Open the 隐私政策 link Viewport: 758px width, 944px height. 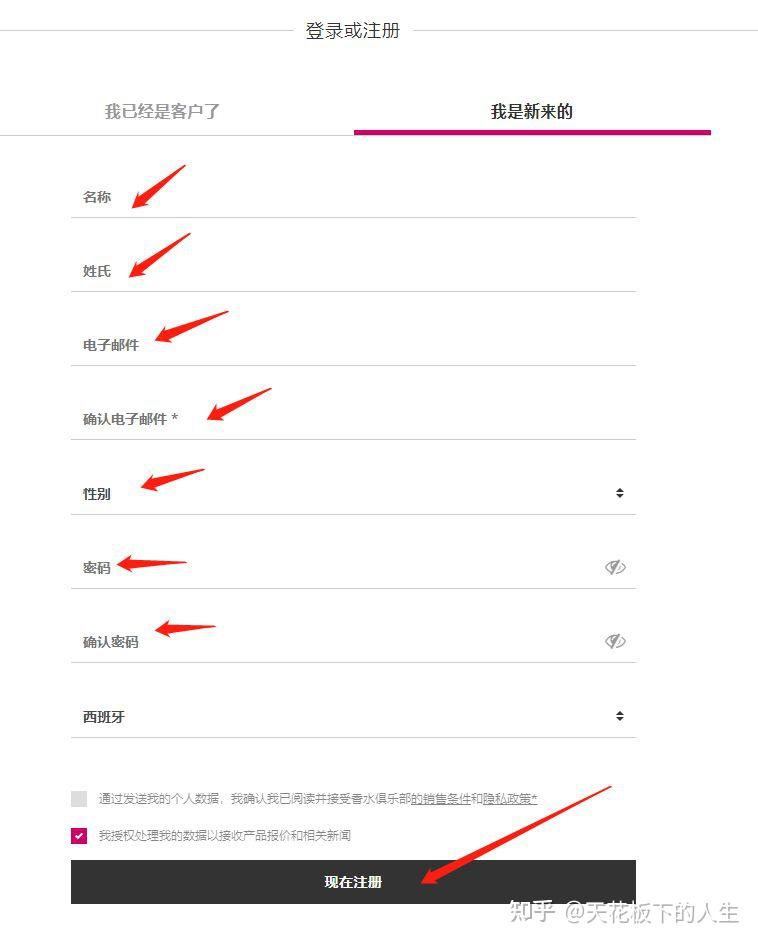(x=508, y=799)
